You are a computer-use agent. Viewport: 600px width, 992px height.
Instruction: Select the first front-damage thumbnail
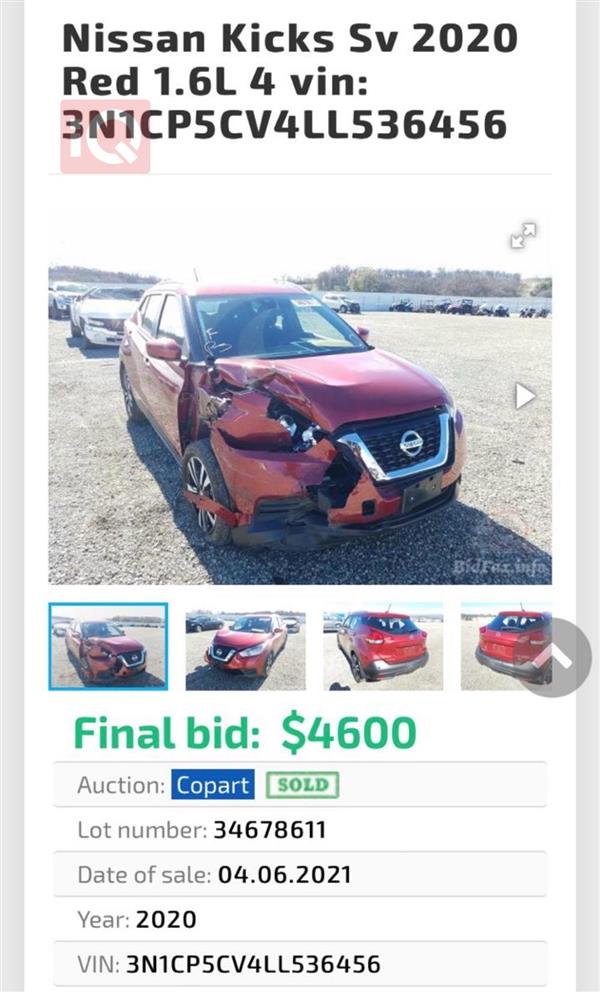coord(108,646)
